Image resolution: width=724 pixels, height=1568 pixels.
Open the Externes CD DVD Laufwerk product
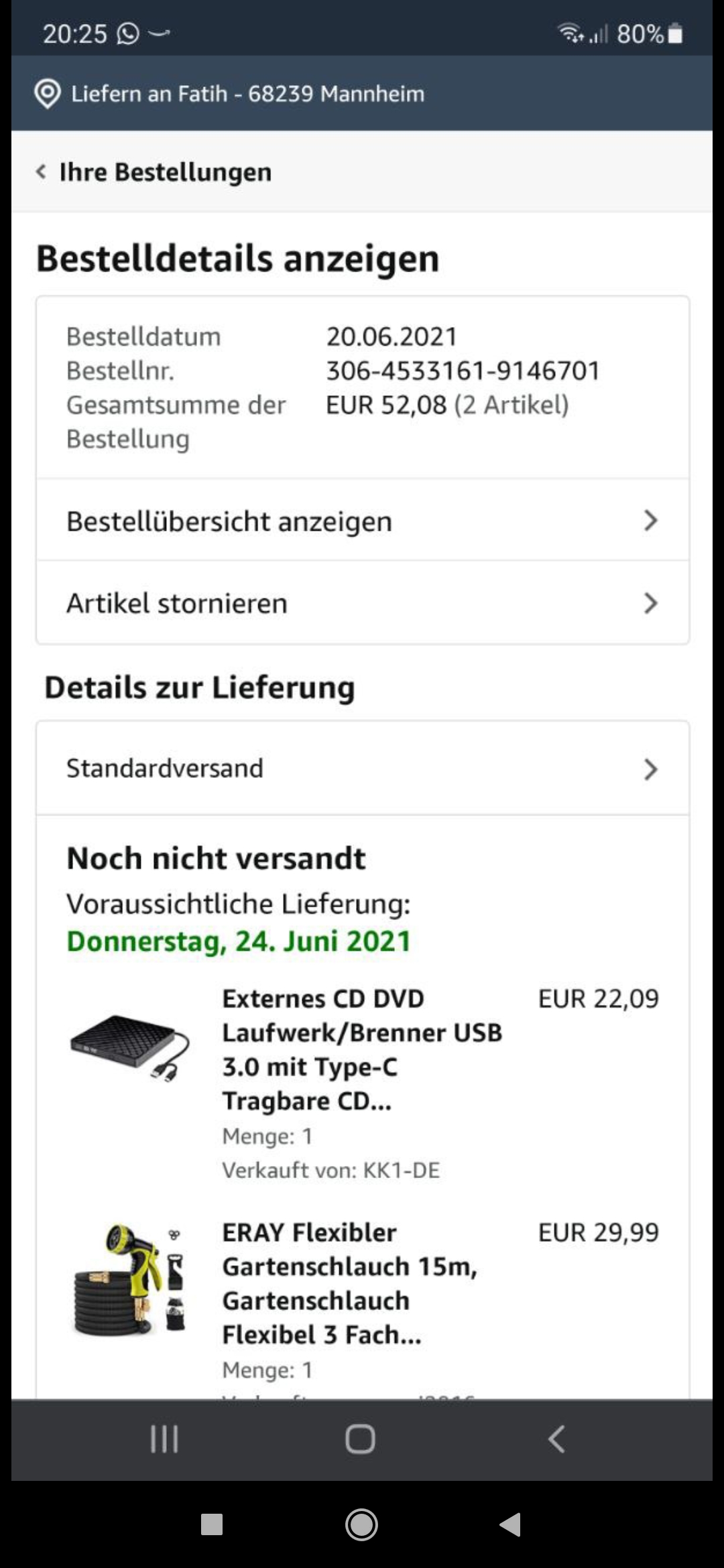pos(362,1049)
